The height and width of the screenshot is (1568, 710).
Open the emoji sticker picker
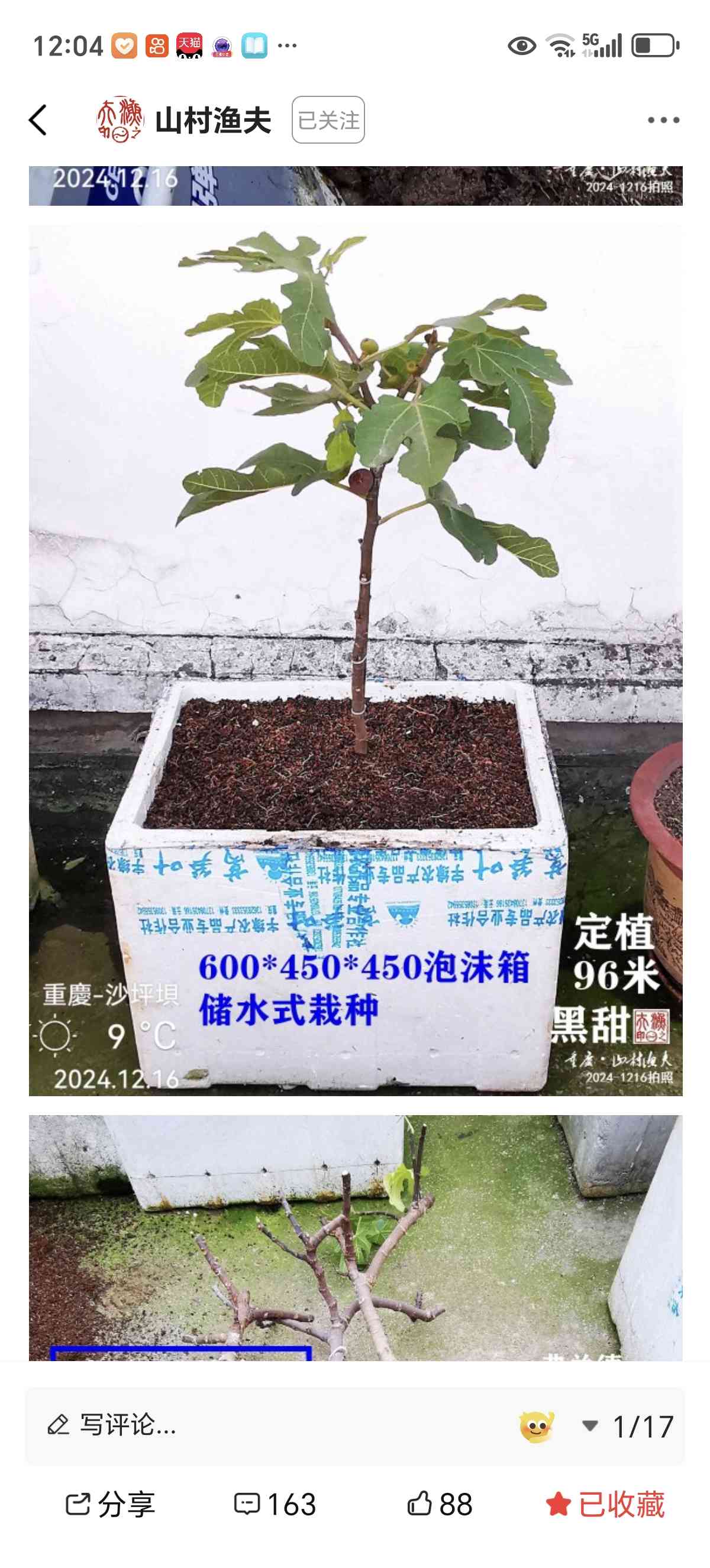tap(536, 1426)
